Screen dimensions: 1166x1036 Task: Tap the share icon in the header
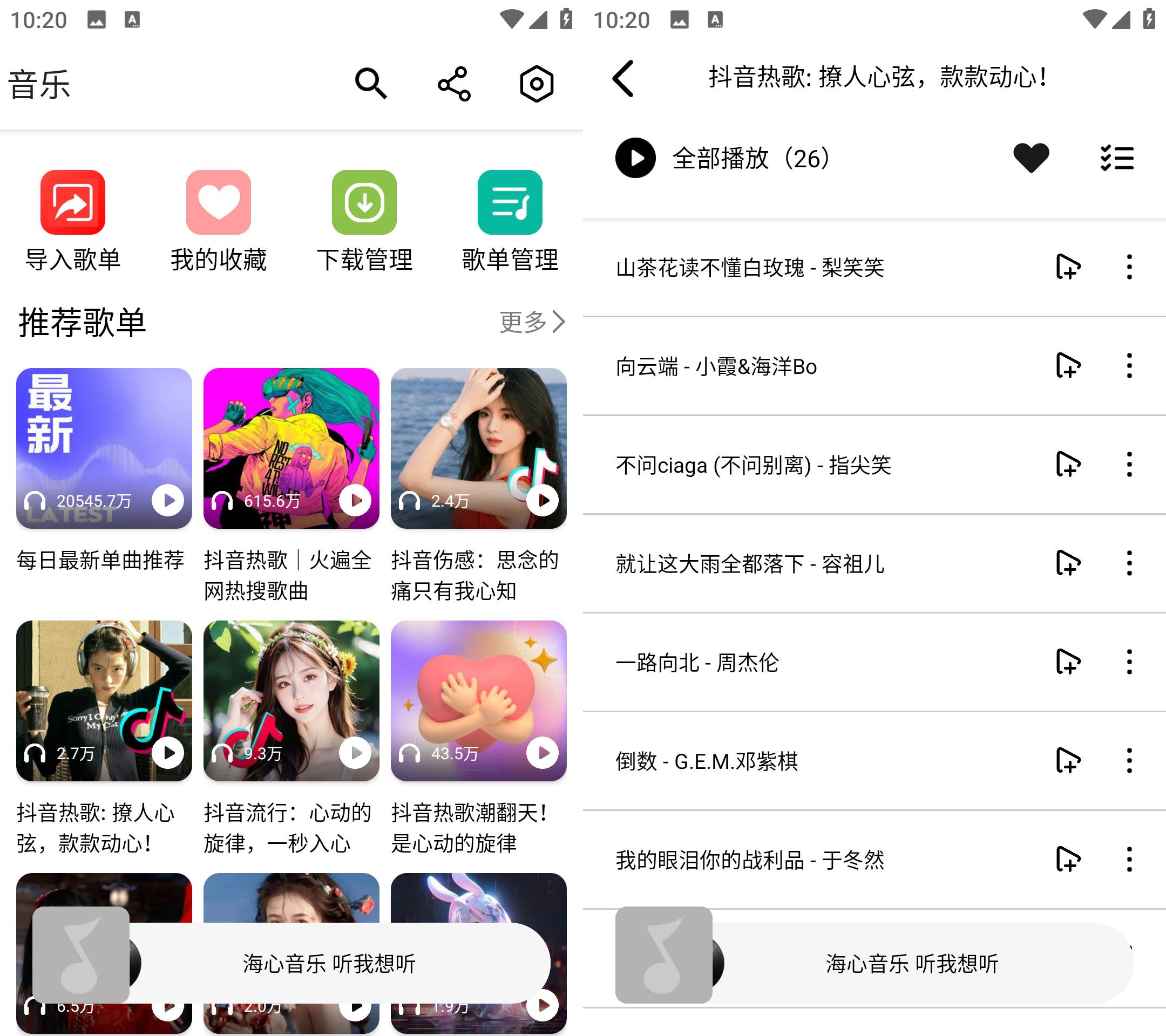click(x=454, y=84)
